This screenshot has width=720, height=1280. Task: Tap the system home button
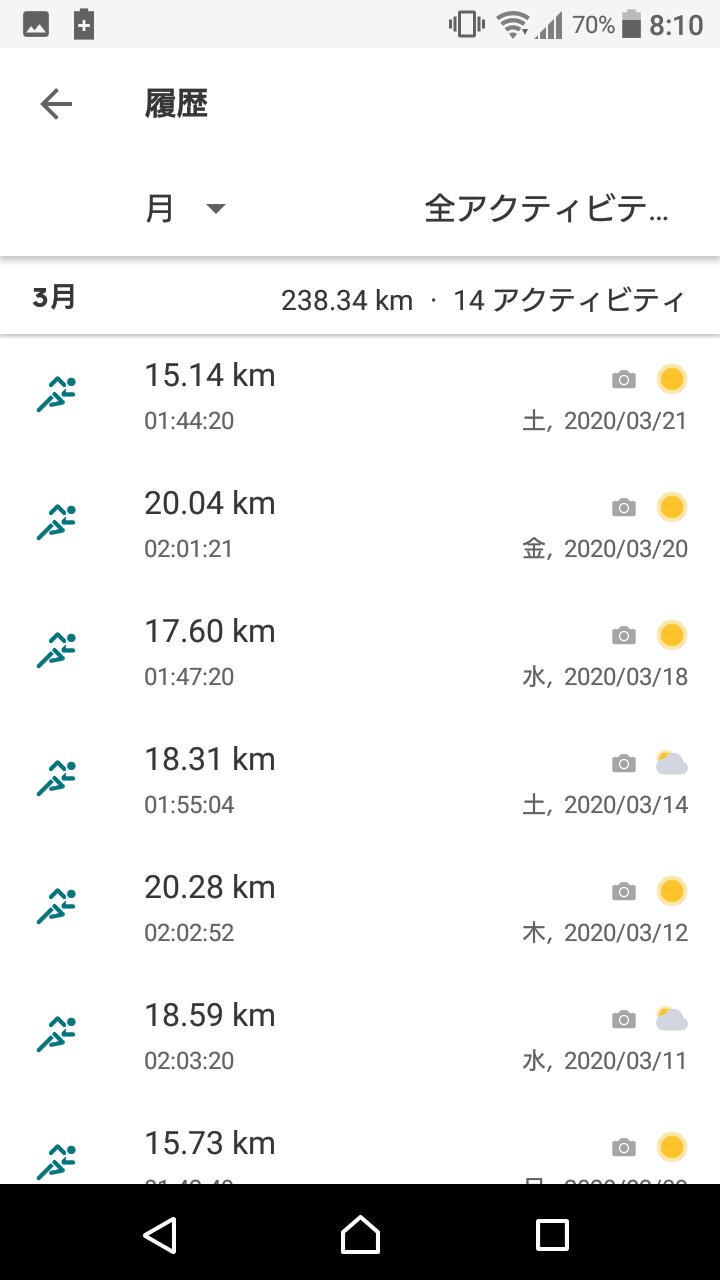[360, 1234]
